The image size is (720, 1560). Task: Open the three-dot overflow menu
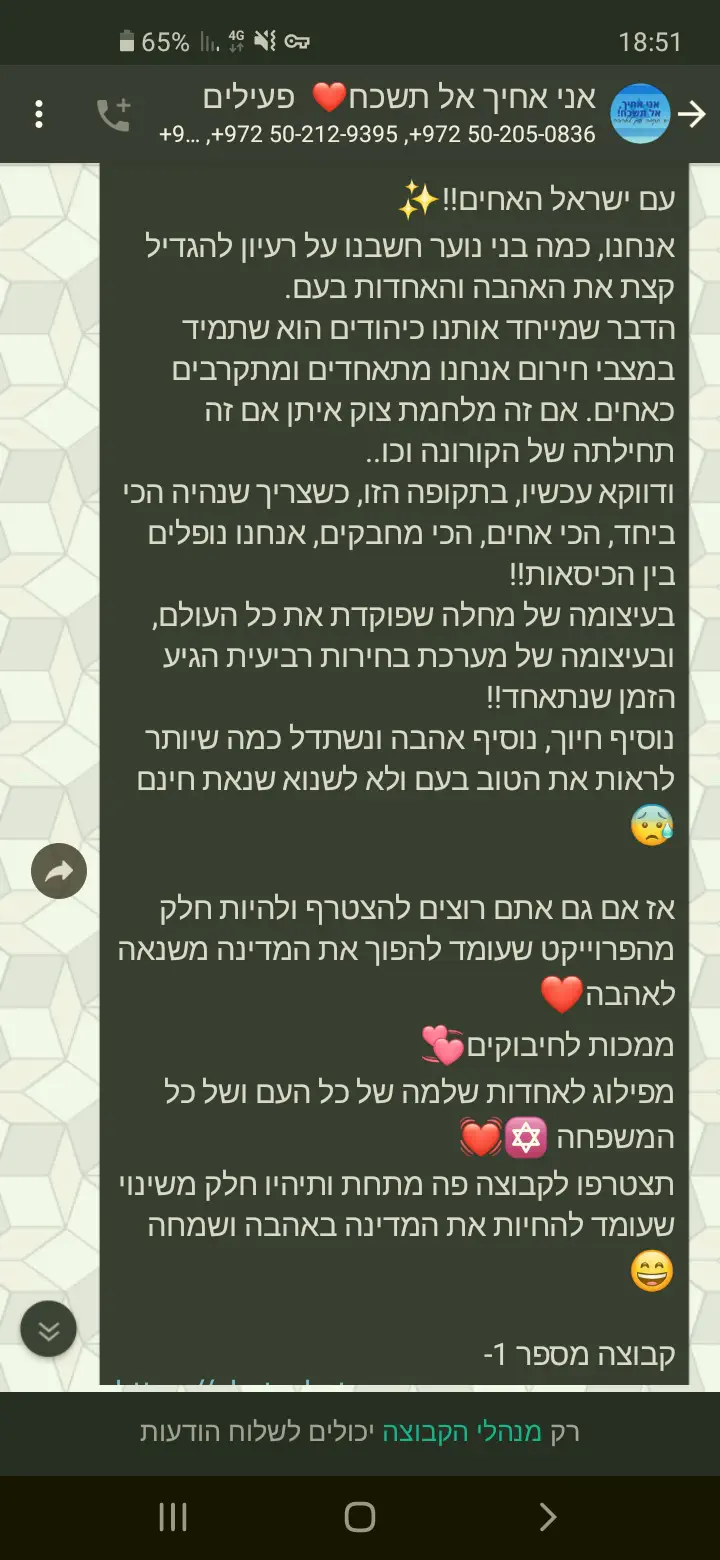(x=39, y=114)
